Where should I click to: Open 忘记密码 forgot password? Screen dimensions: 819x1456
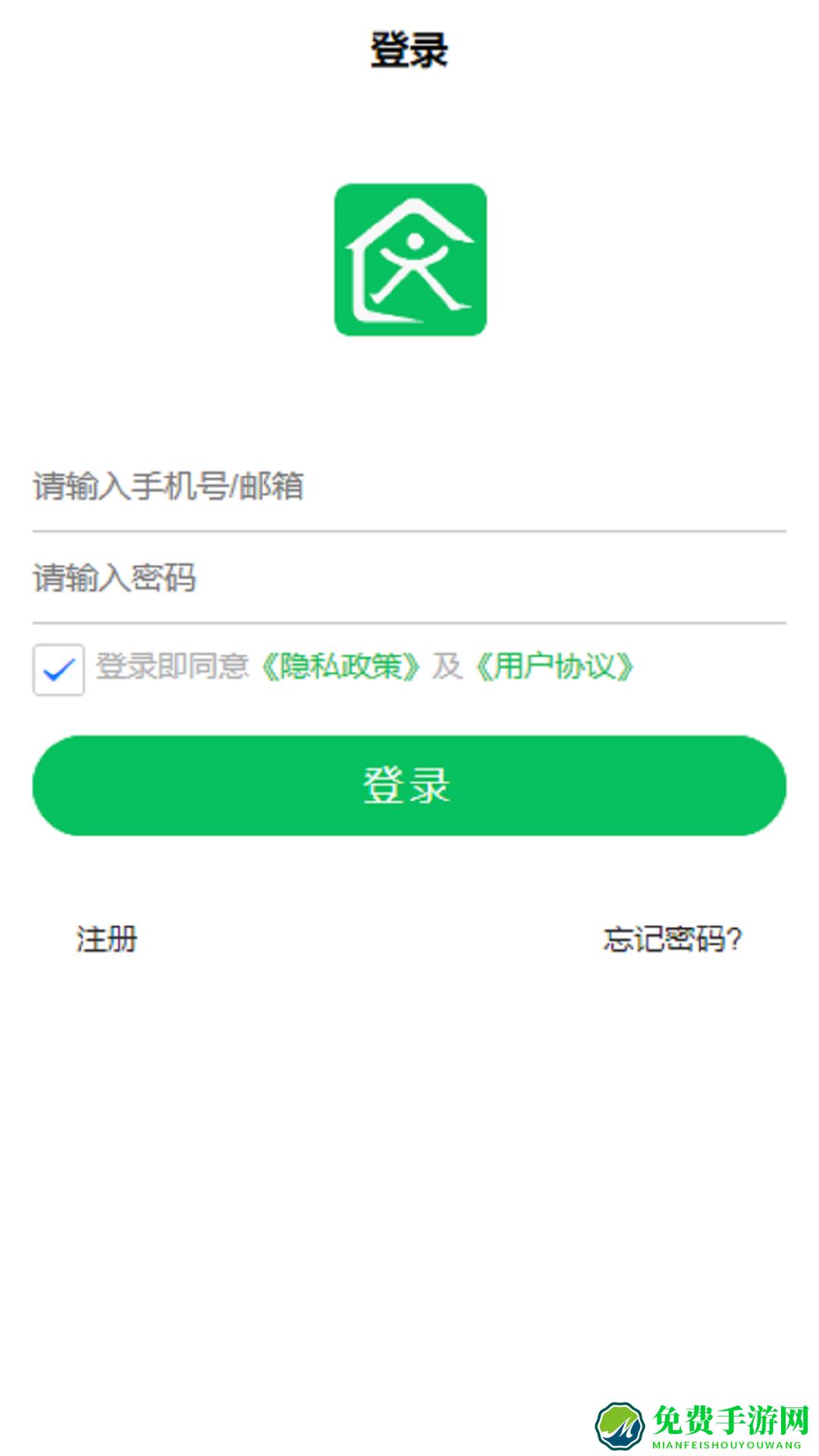point(673,939)
